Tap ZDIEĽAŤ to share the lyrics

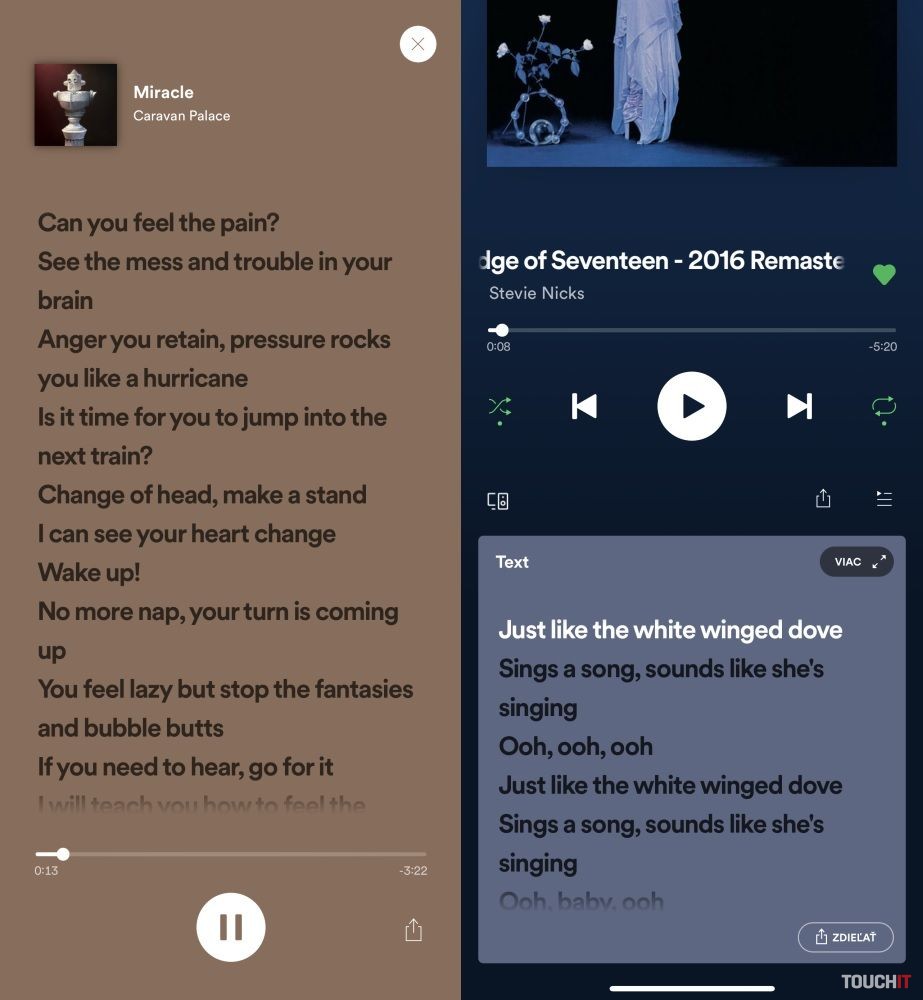[x=845, y=937]
